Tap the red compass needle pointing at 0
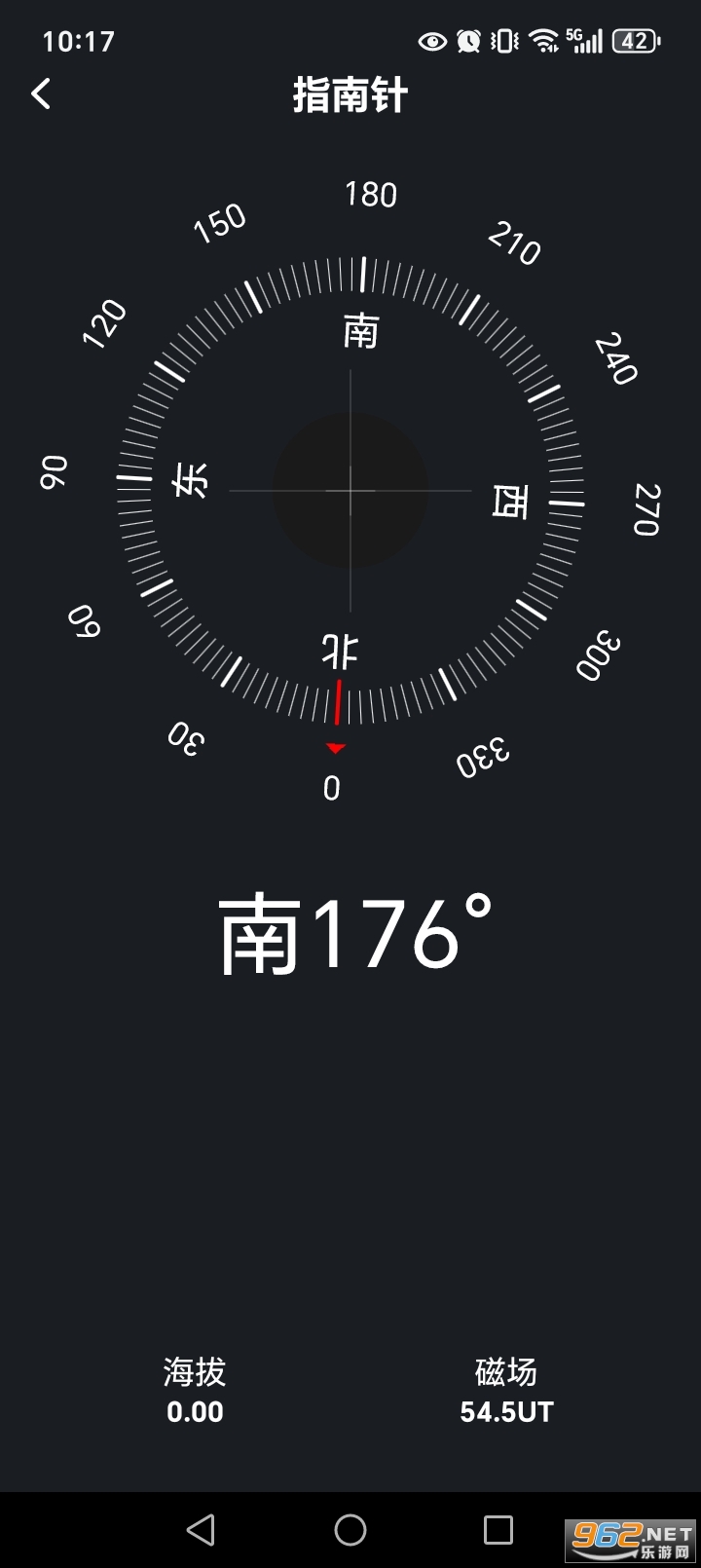This screenshot has height=1568, width=701. 337,711
